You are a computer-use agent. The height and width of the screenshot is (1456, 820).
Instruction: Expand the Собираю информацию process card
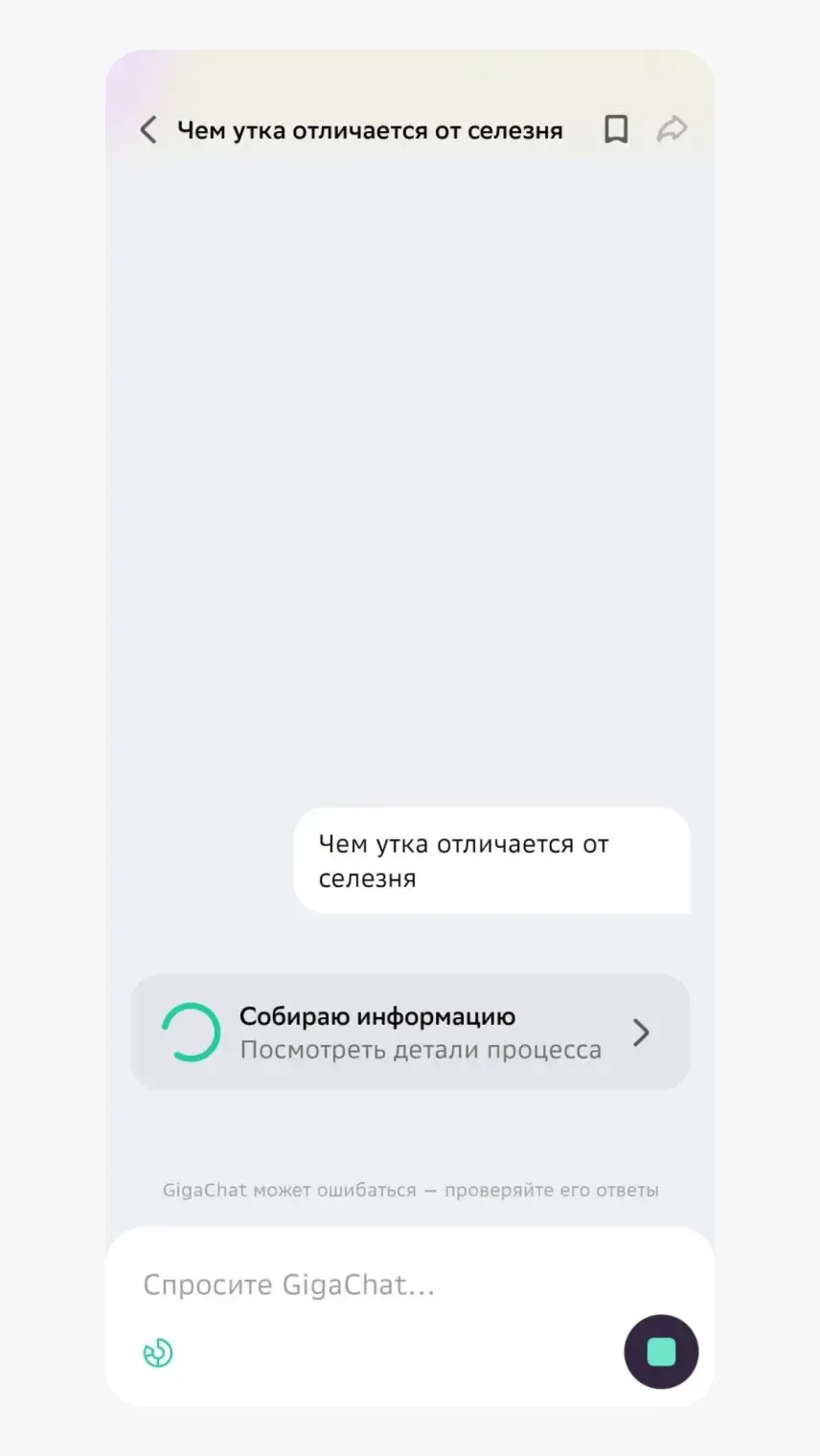click(410, 1033)
